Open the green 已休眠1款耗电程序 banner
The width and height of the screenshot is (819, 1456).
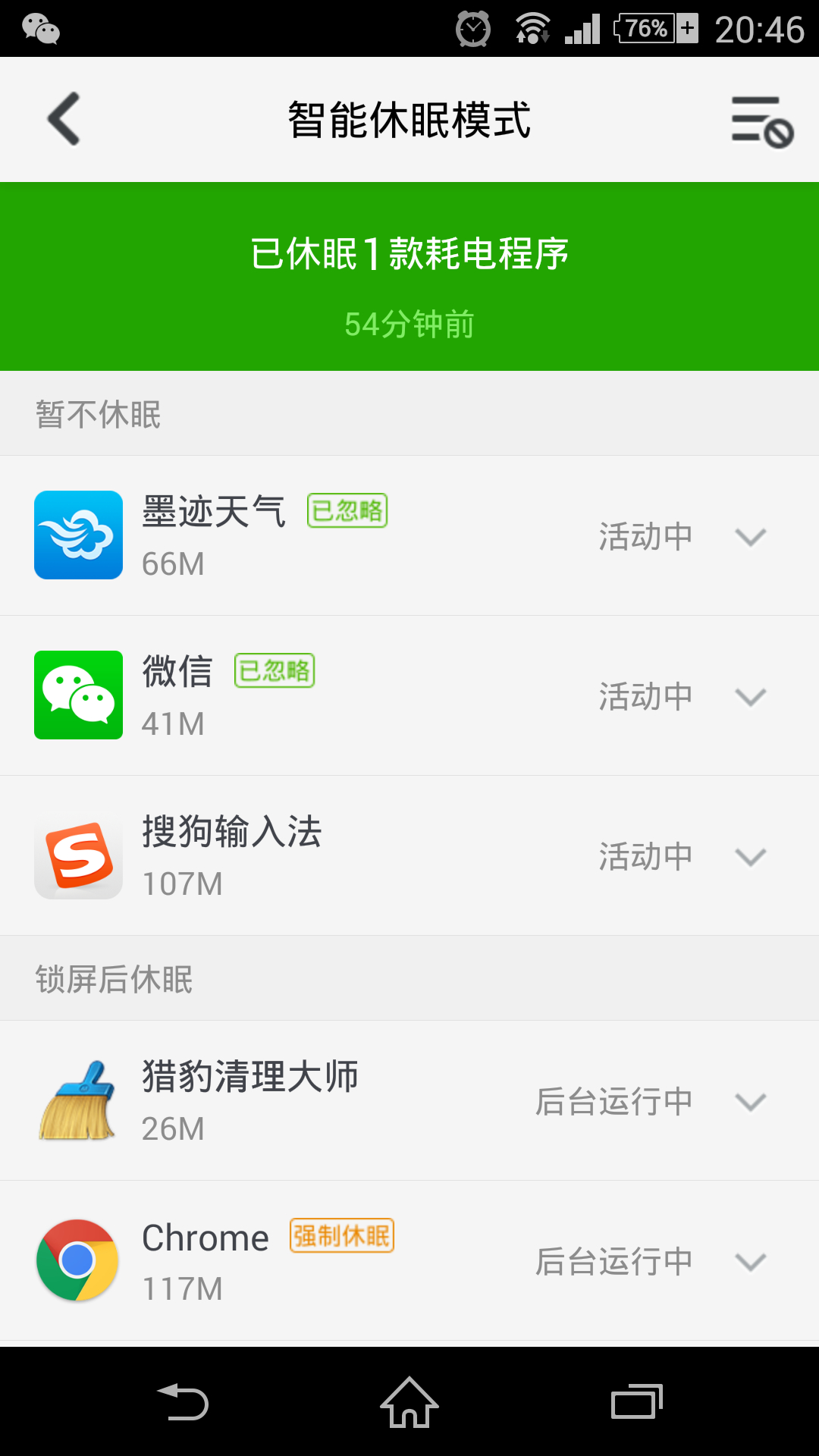tap(409, 276)
